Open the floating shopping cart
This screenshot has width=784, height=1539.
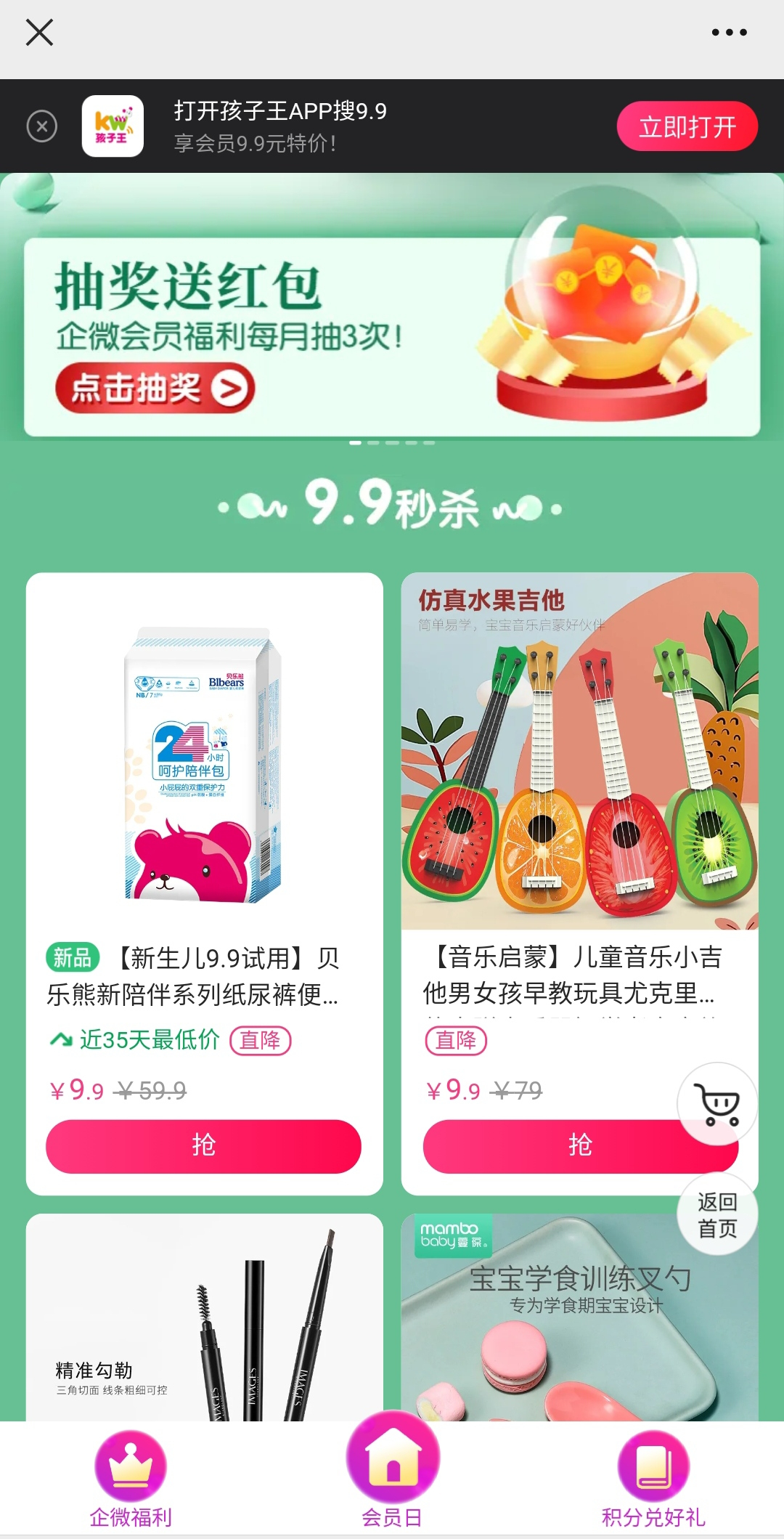(x=717, y=1104)
